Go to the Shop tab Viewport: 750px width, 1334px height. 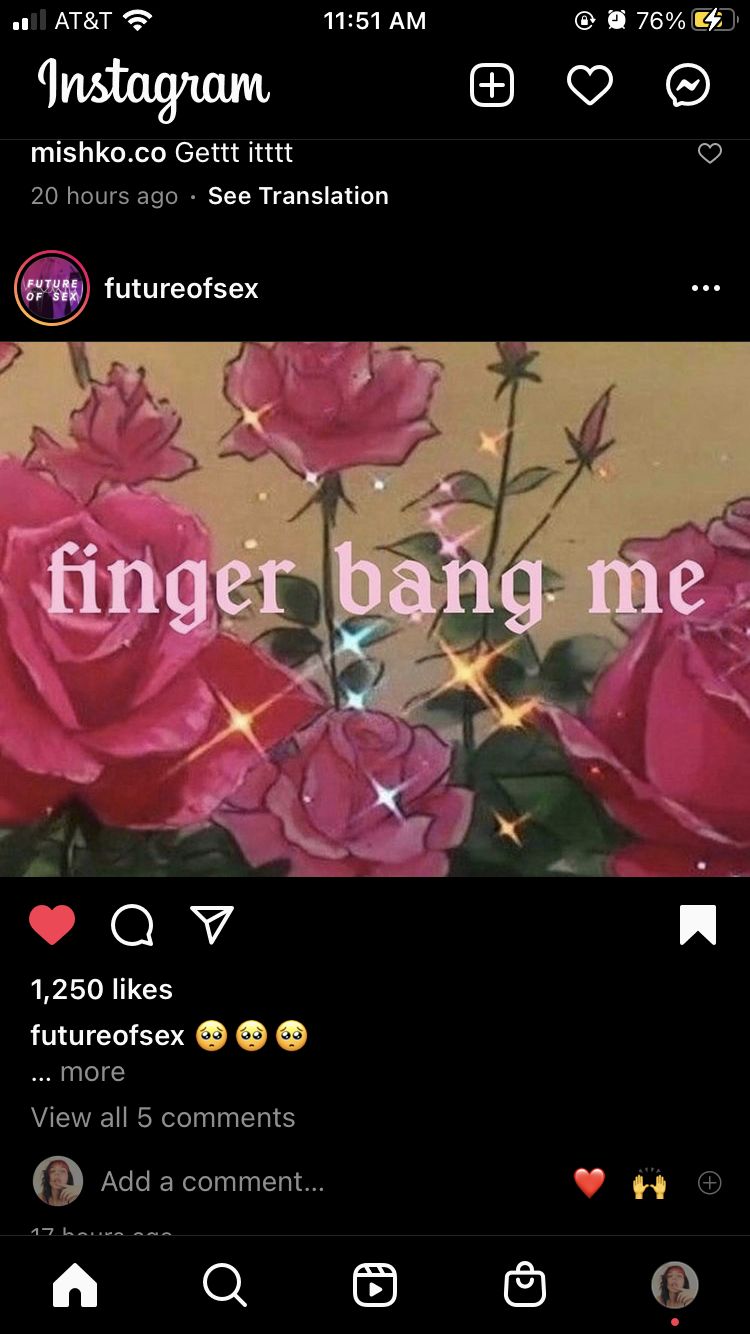(525, 1284)
